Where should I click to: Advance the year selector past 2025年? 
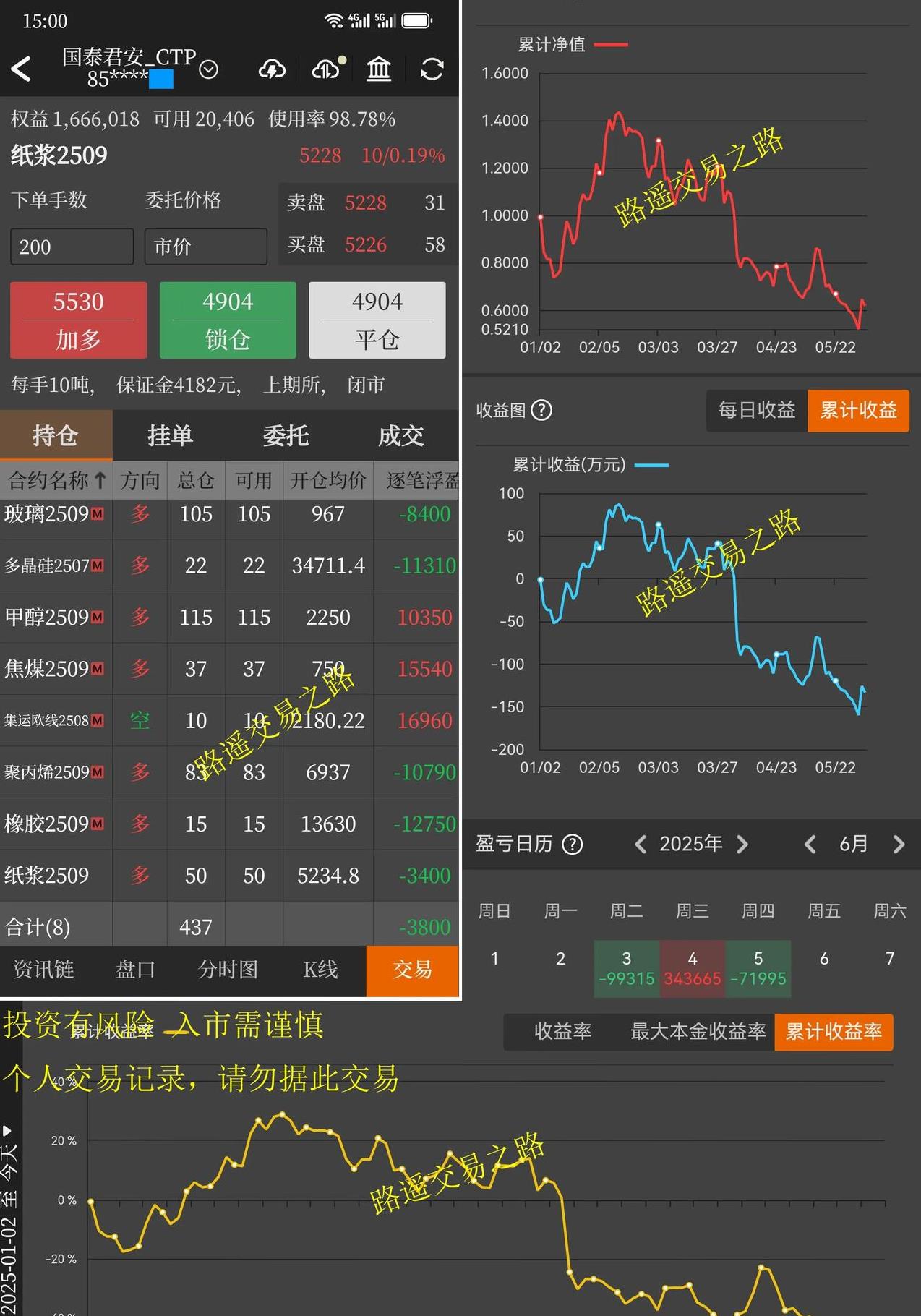742,844
